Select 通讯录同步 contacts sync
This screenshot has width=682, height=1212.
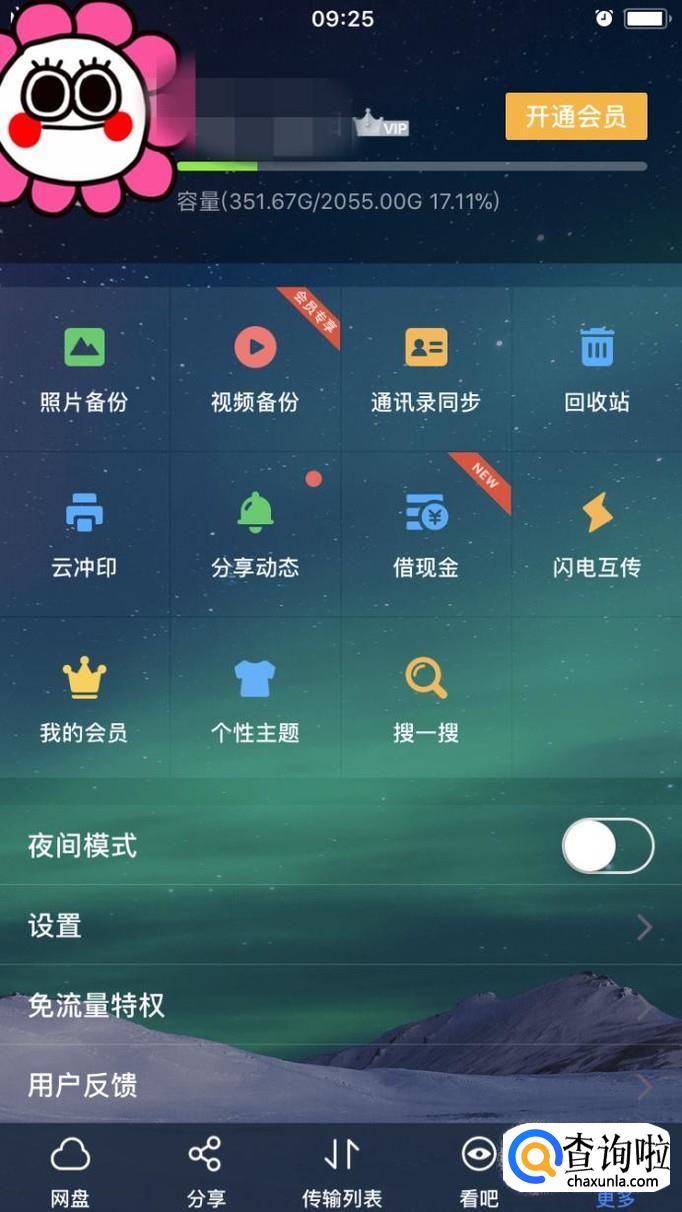(426, 369)
